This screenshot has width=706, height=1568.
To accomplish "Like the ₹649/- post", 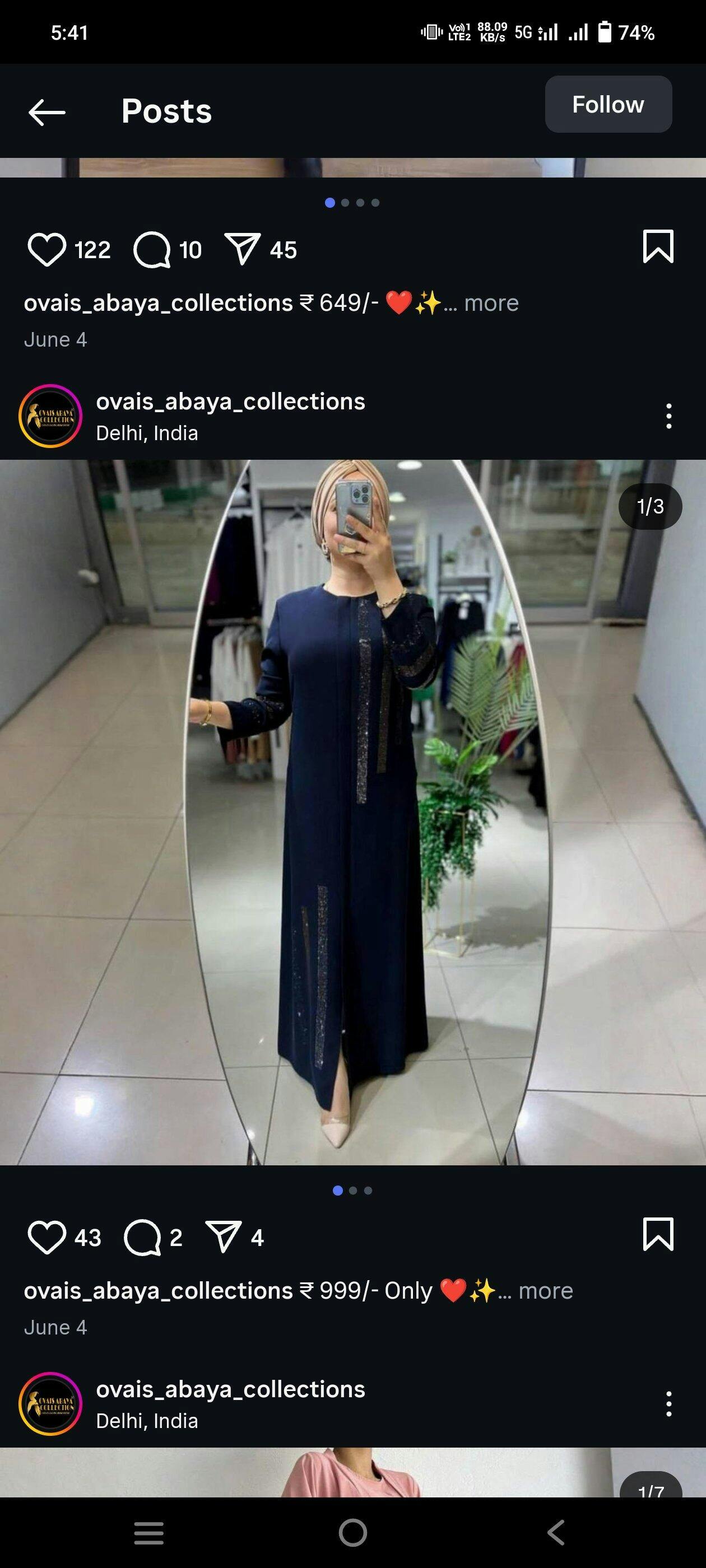I will point(47,250).
